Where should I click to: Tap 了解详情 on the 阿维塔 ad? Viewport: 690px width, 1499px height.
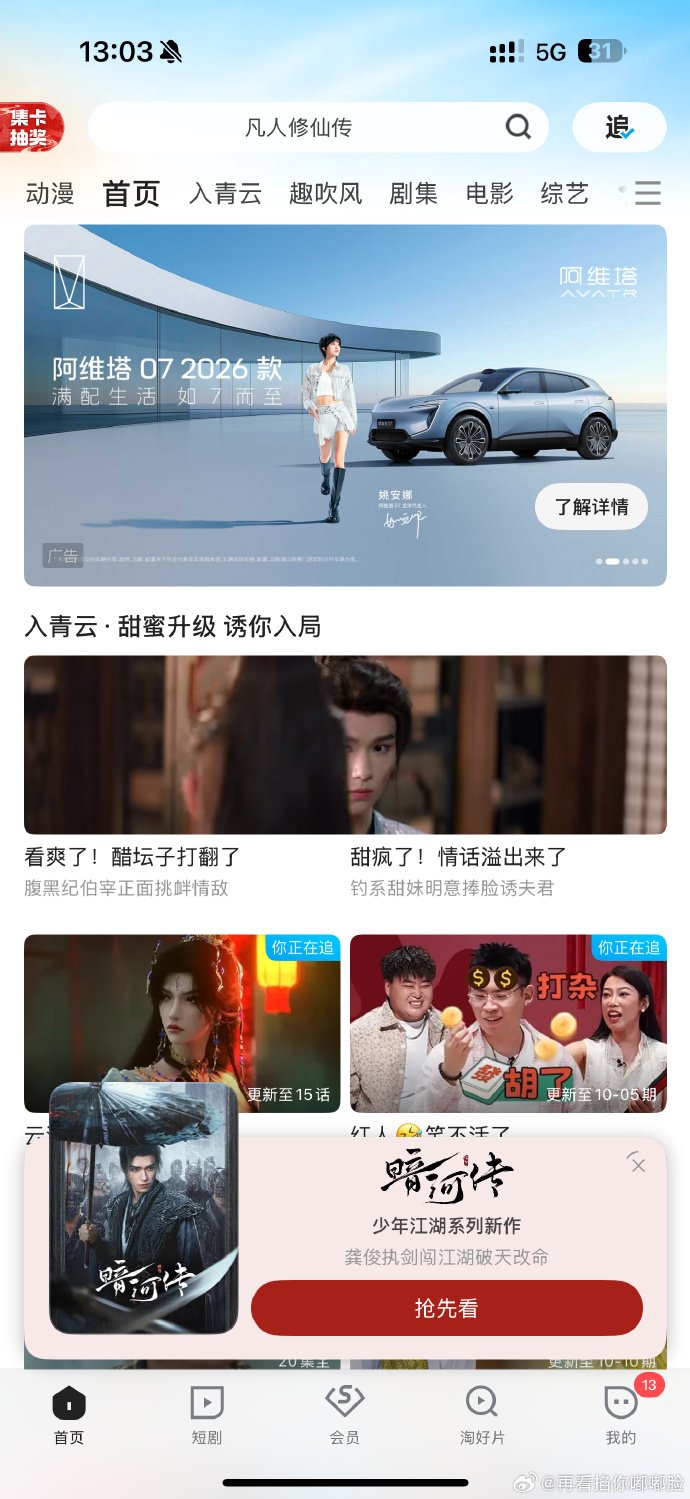tap(591, 507)
